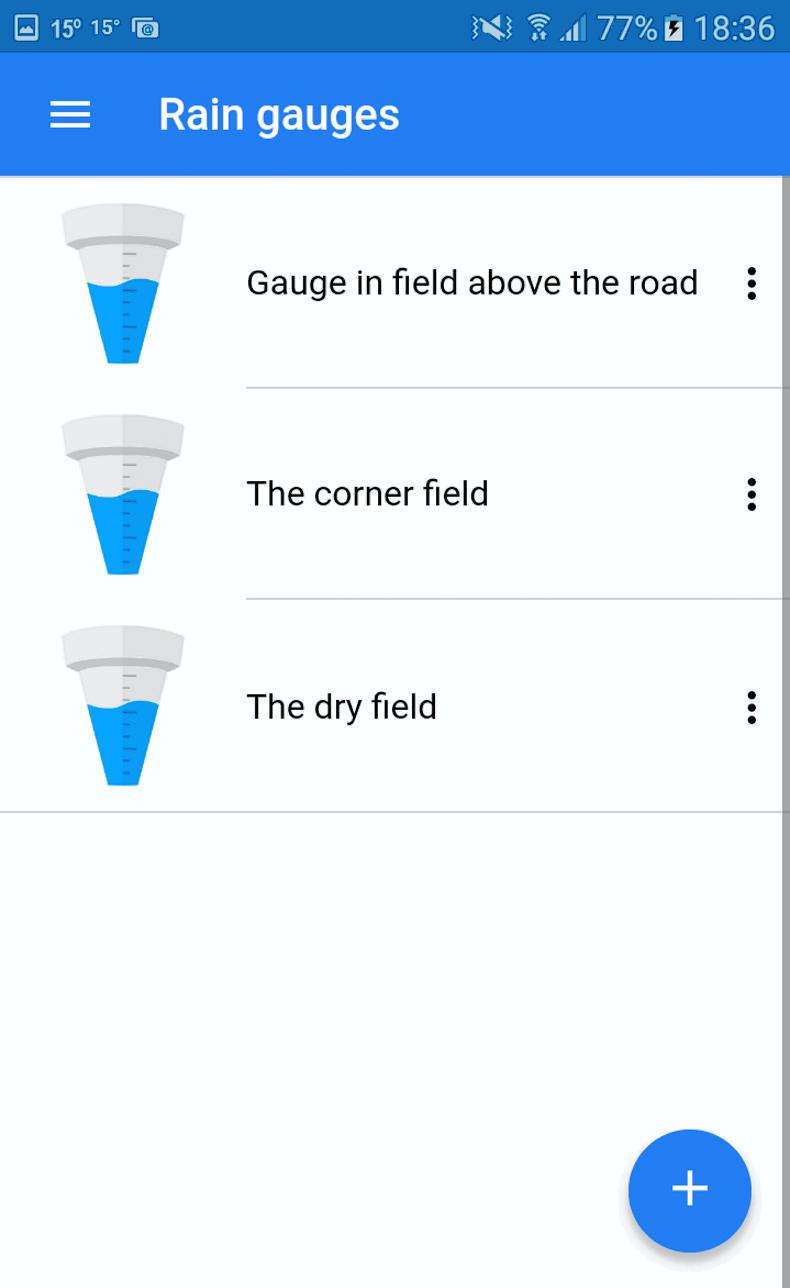Add a new rain gauge
The image size is (790, 1288).
tap(689, 1190)
